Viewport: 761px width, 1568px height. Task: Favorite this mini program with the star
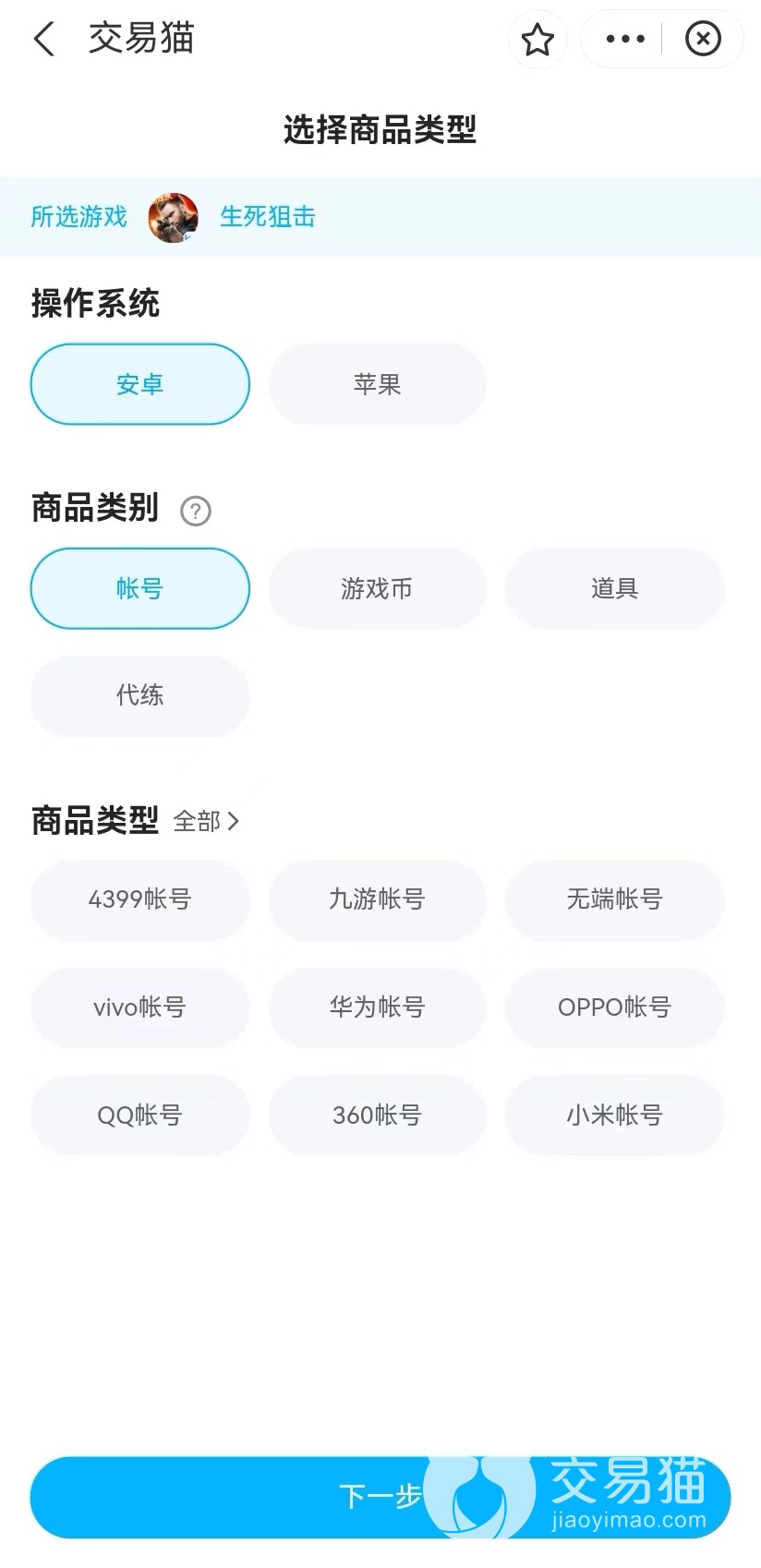pos(538,40)
